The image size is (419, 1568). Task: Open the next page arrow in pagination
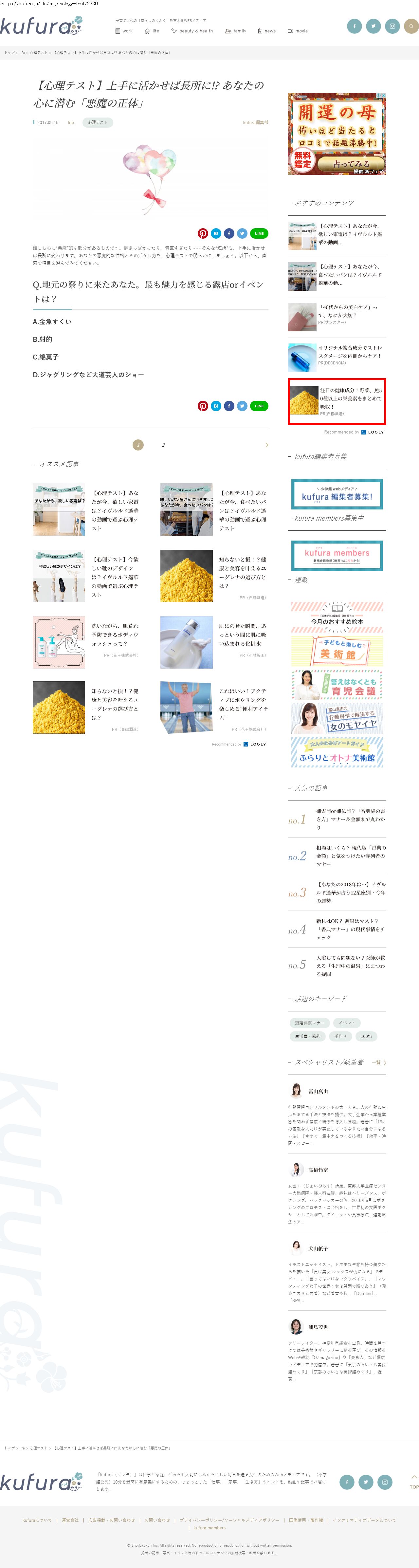pos(266,445)
